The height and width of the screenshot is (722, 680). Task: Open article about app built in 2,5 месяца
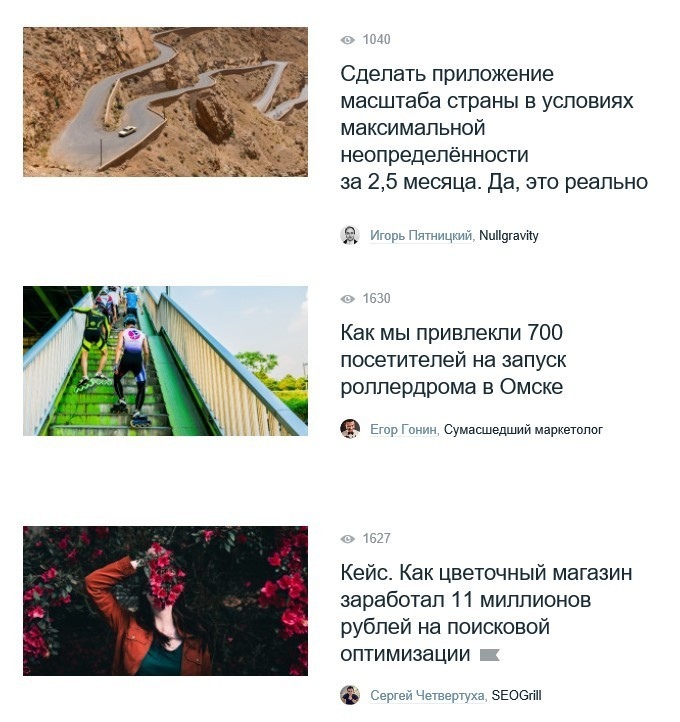pos(487,128)
